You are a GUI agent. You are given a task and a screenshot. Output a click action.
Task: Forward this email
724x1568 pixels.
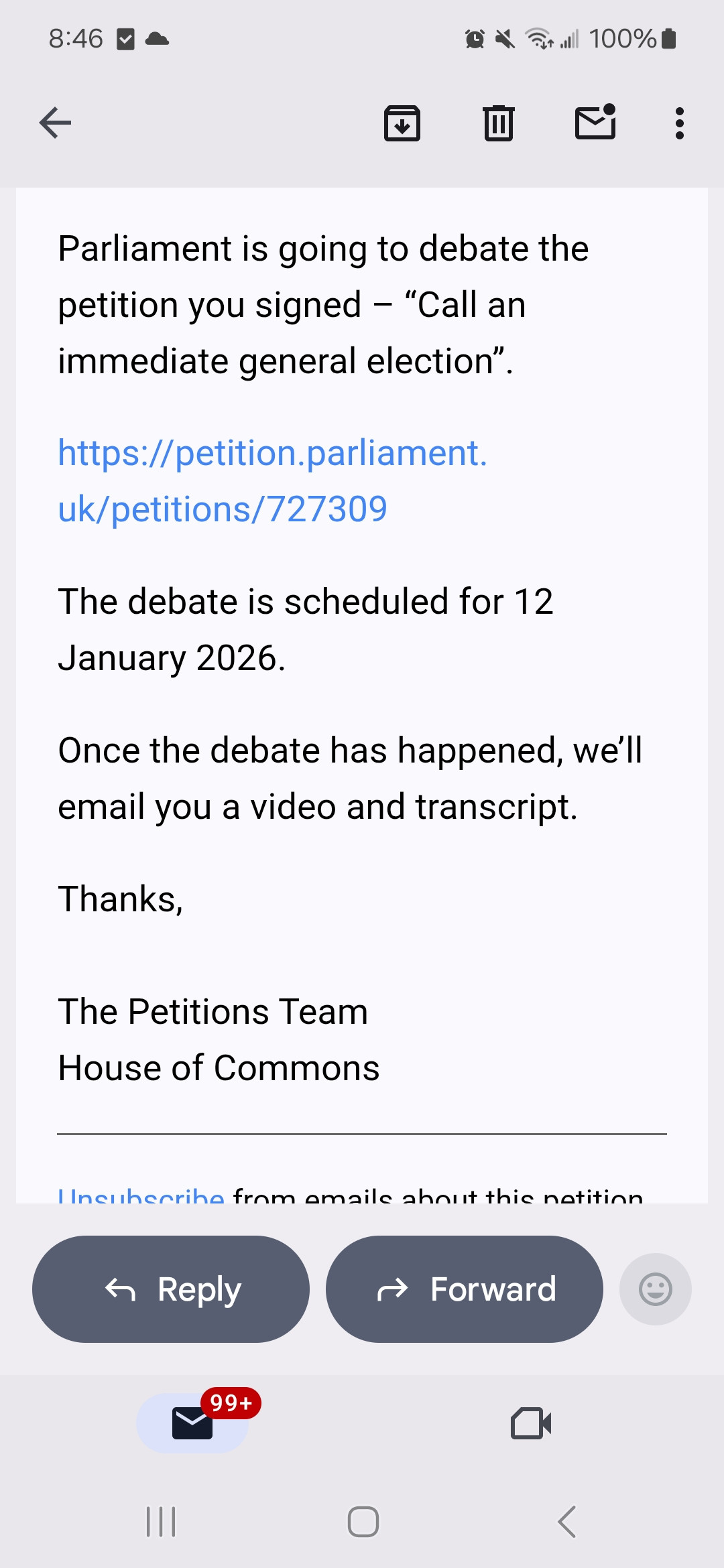[464, 1289]
